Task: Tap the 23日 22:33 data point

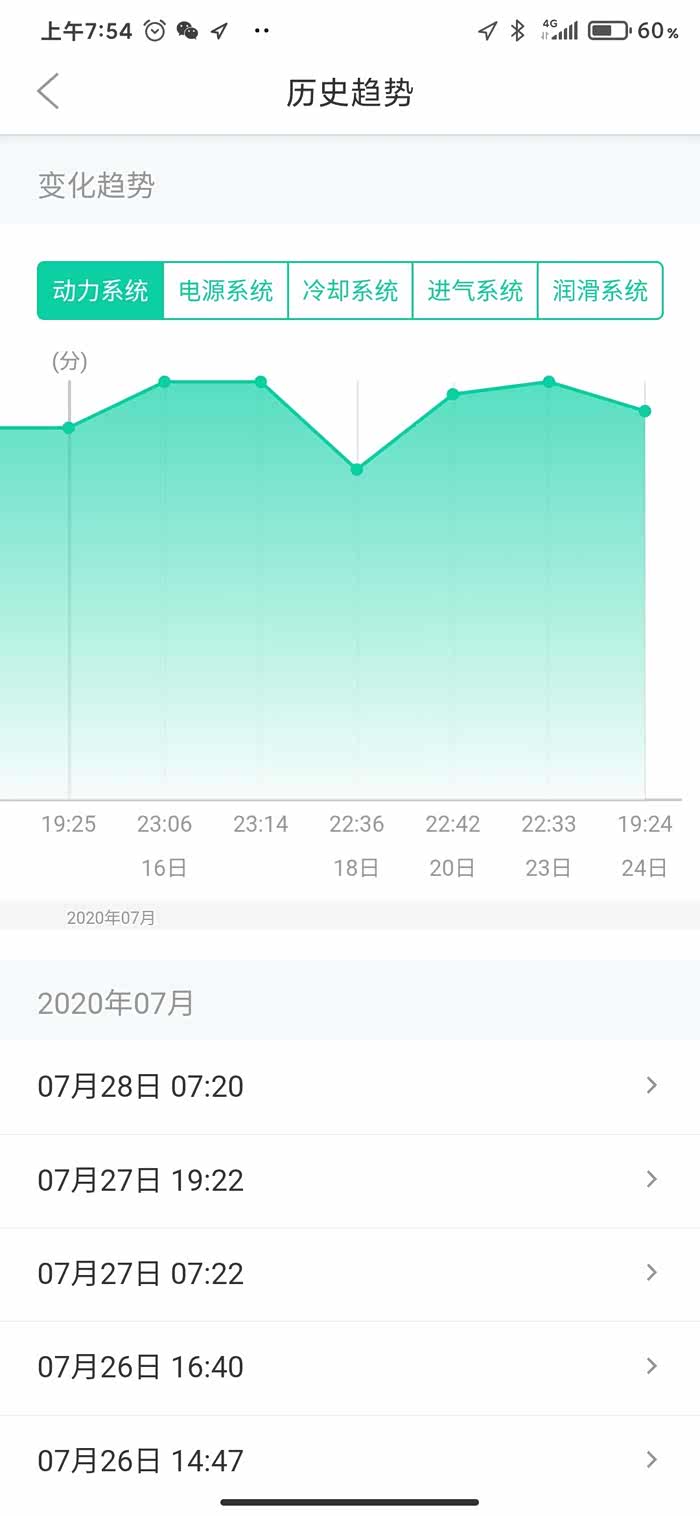Action: [x=549, y=382]
